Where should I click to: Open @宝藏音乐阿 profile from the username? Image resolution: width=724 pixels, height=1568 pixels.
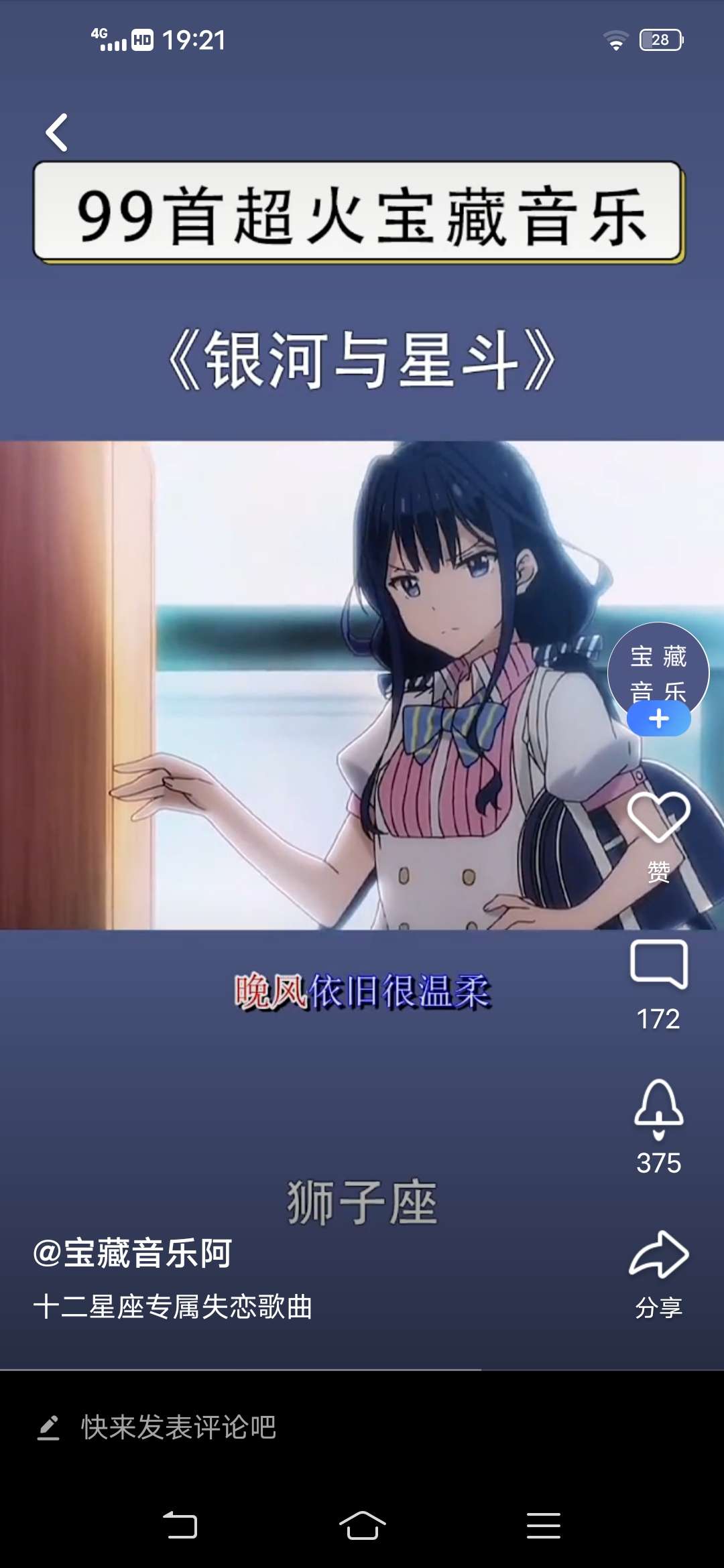pyautogui.click(x=133, y=1253)
